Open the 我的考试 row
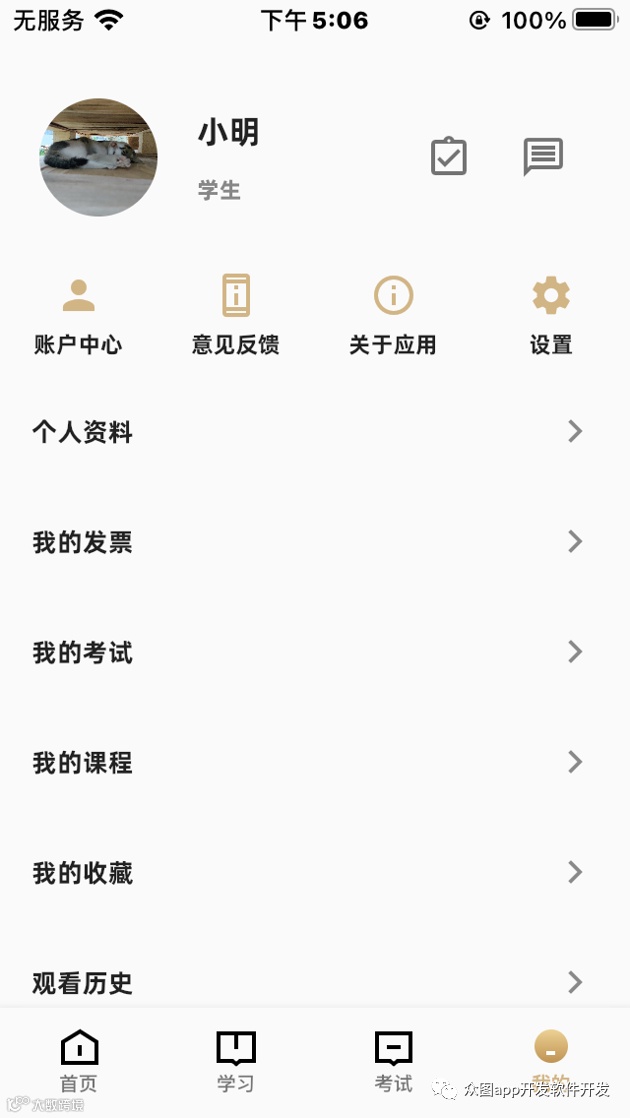The image size is (630, 1118). coord(315,652)
